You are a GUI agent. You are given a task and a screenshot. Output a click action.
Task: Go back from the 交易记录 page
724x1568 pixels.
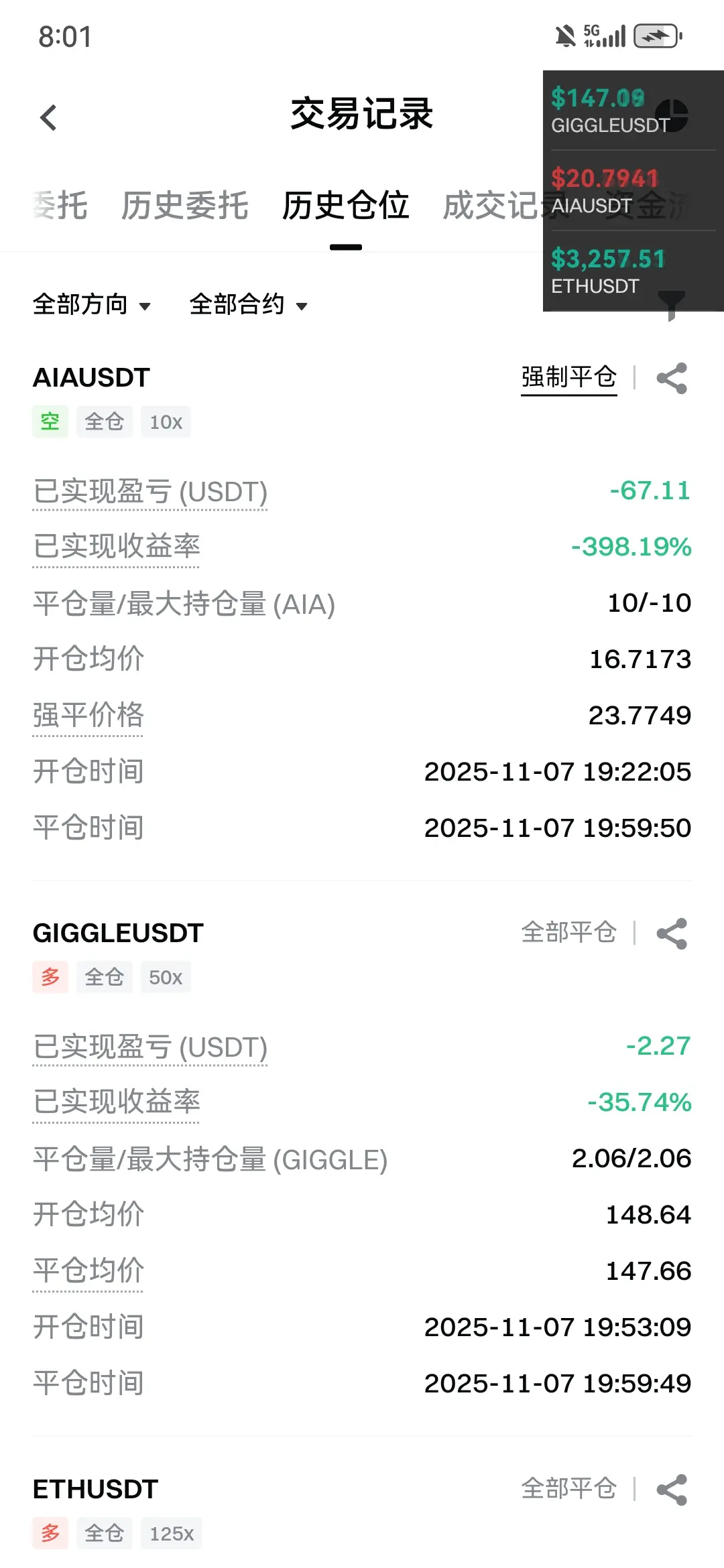point(48,118)
